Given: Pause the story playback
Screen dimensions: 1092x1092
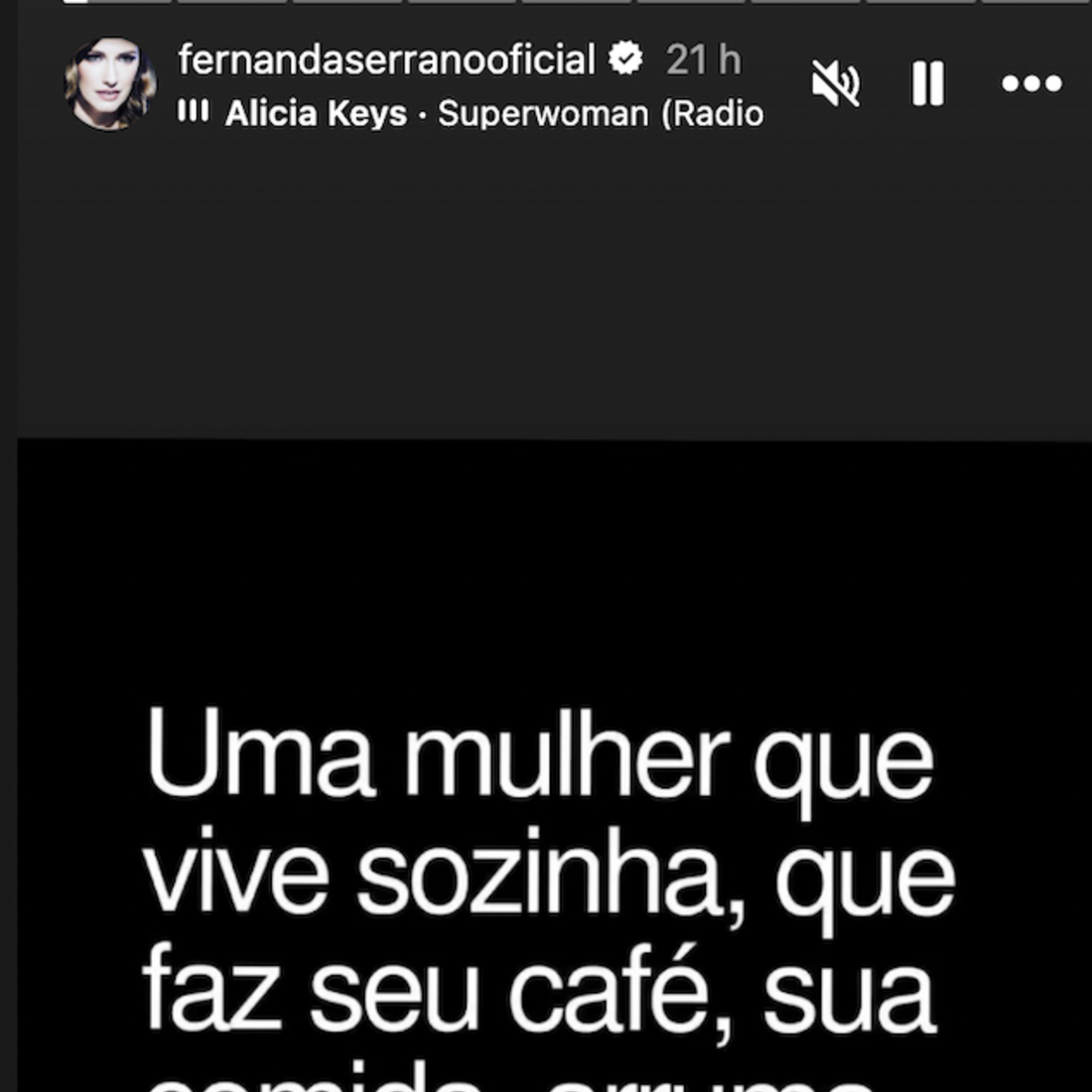Looking at the screenshot, I should point(927,83).
